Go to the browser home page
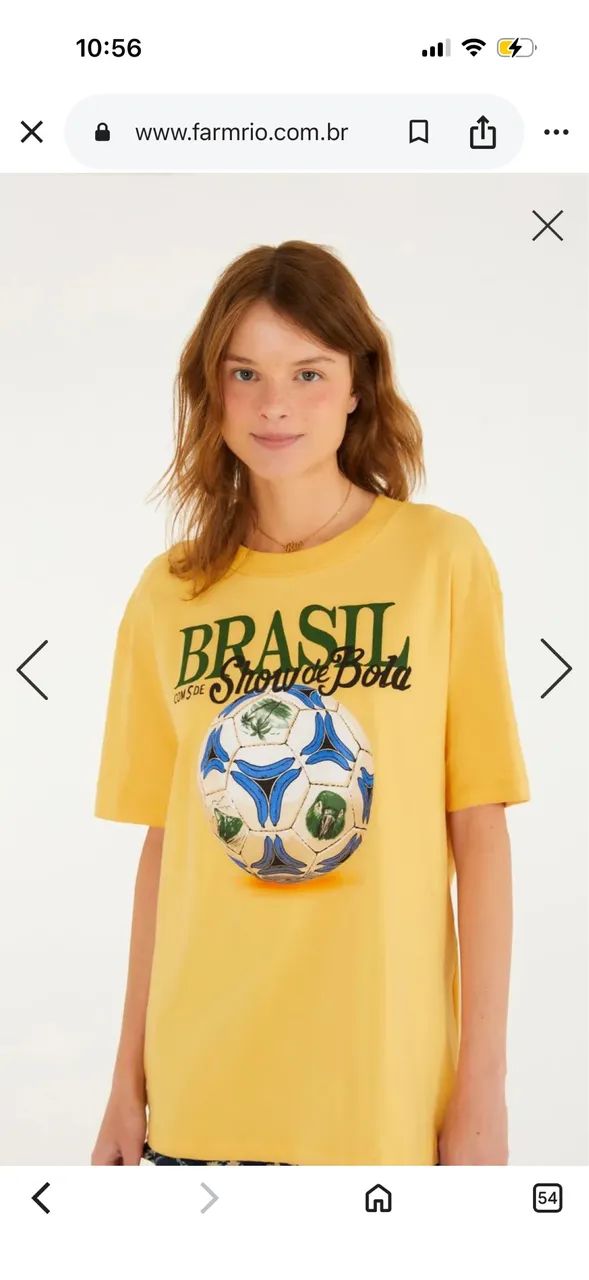This screenshot has width=589, height=1280. 378,1198
